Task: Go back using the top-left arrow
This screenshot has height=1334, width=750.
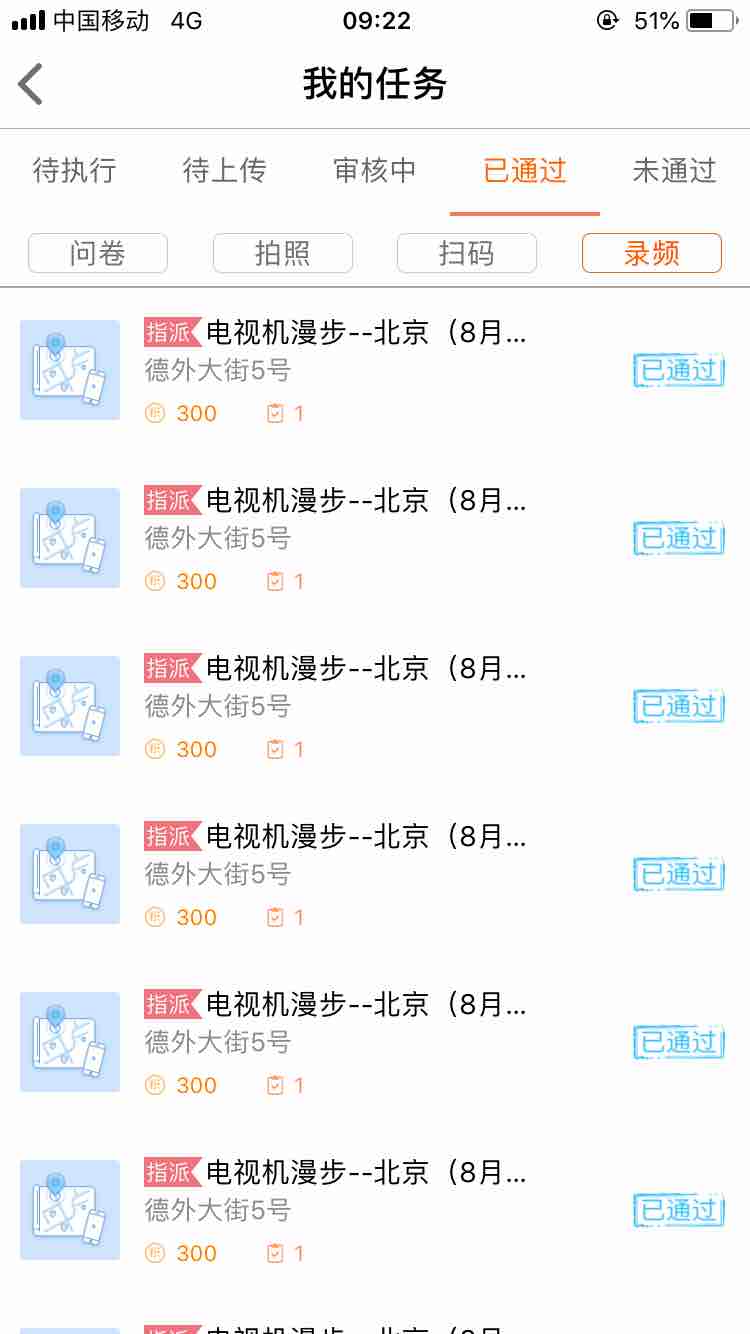Action: 31,84
